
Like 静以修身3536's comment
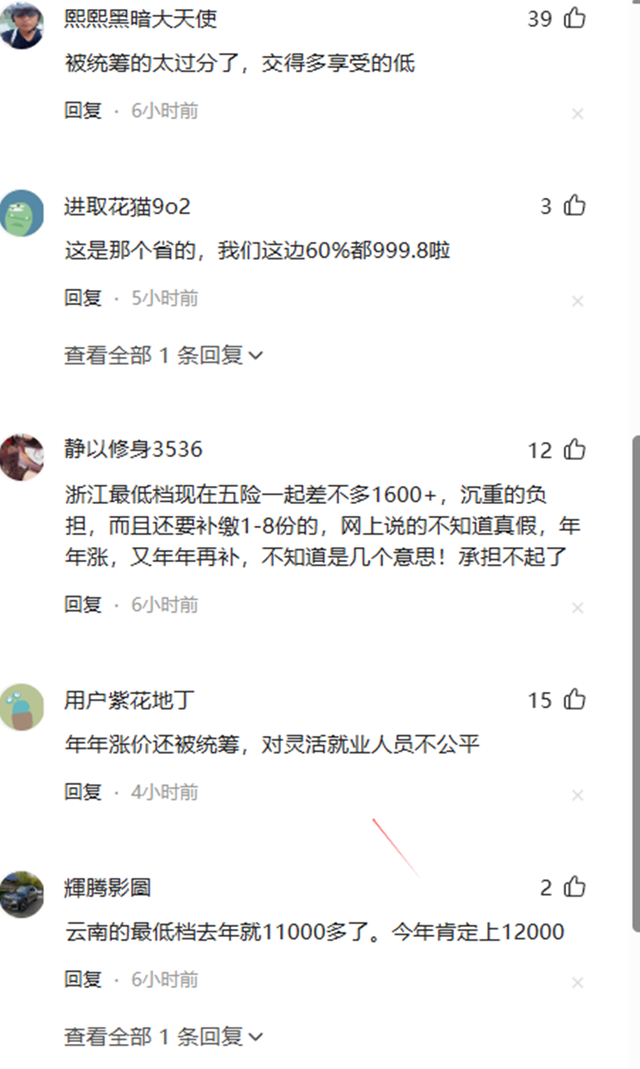coord(574,450)
